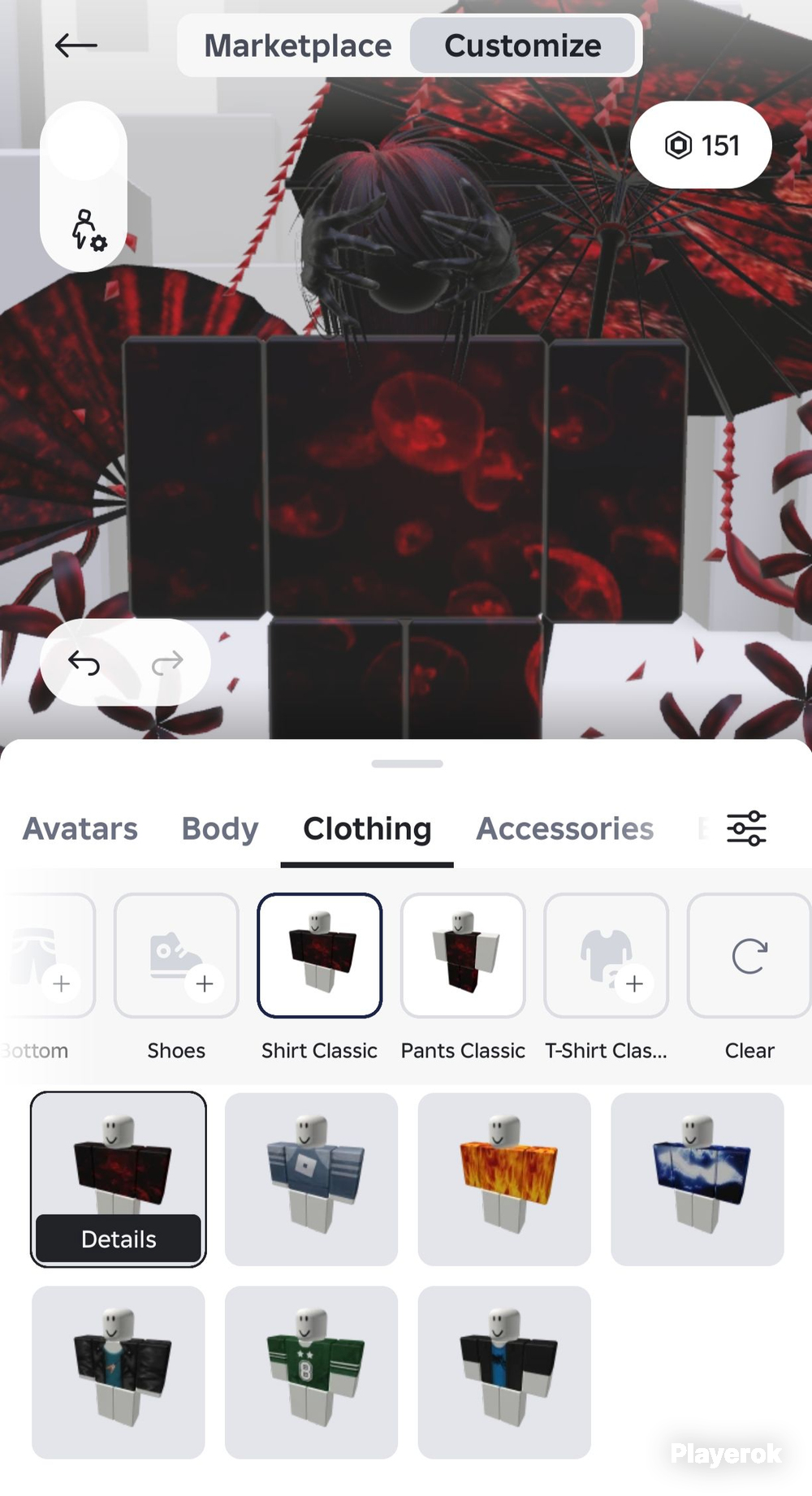Go back with the arrow icon
This screenshot has width=812, height=1496.
tap(76, 45)
